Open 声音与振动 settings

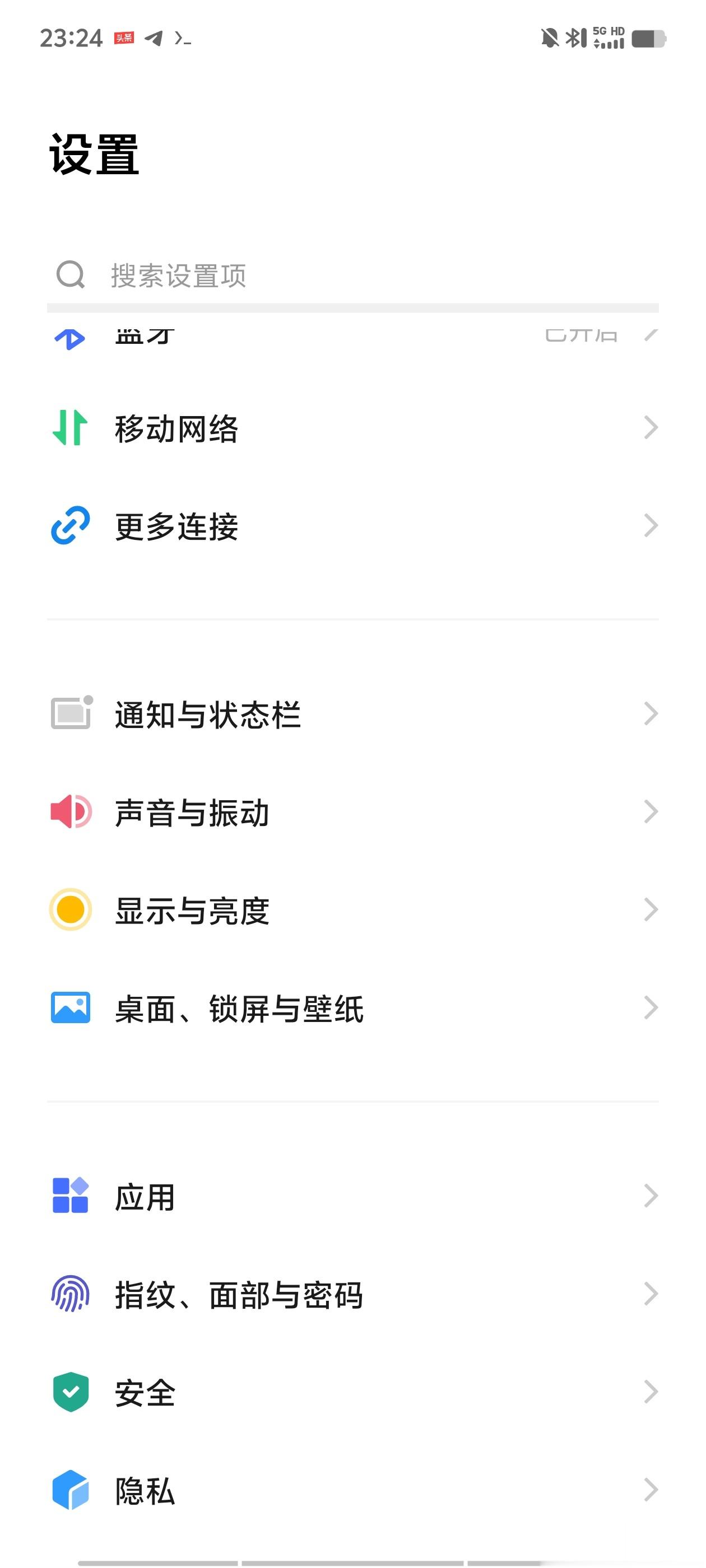pos(352,812)
